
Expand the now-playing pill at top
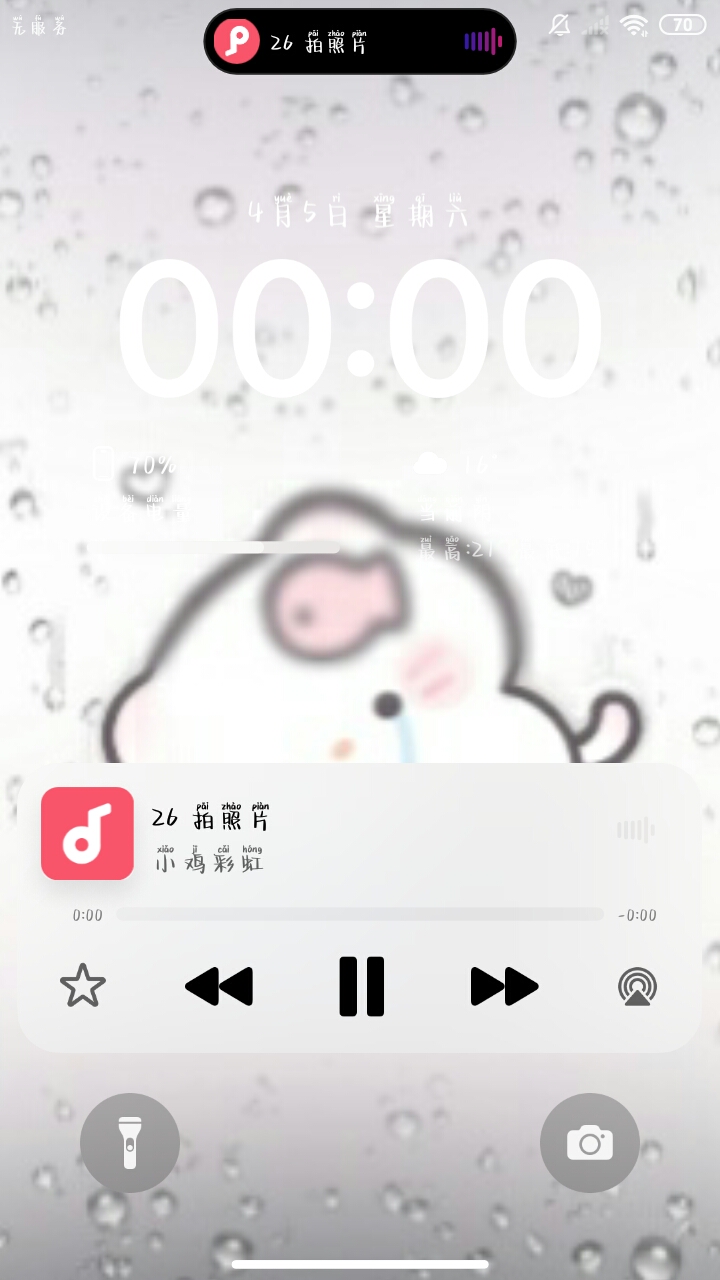(360, 42)
